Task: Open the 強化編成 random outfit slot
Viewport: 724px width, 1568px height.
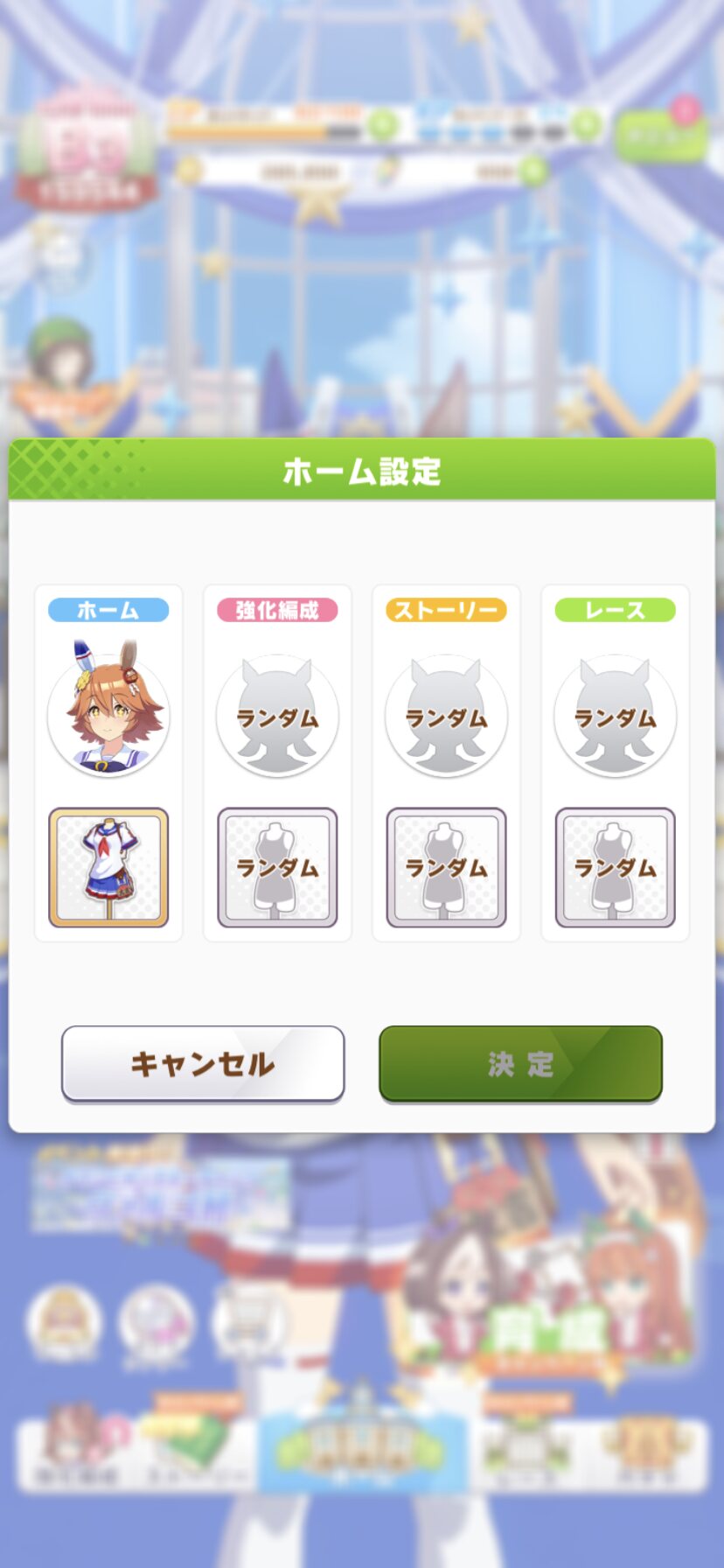Action: click(277, 867)
